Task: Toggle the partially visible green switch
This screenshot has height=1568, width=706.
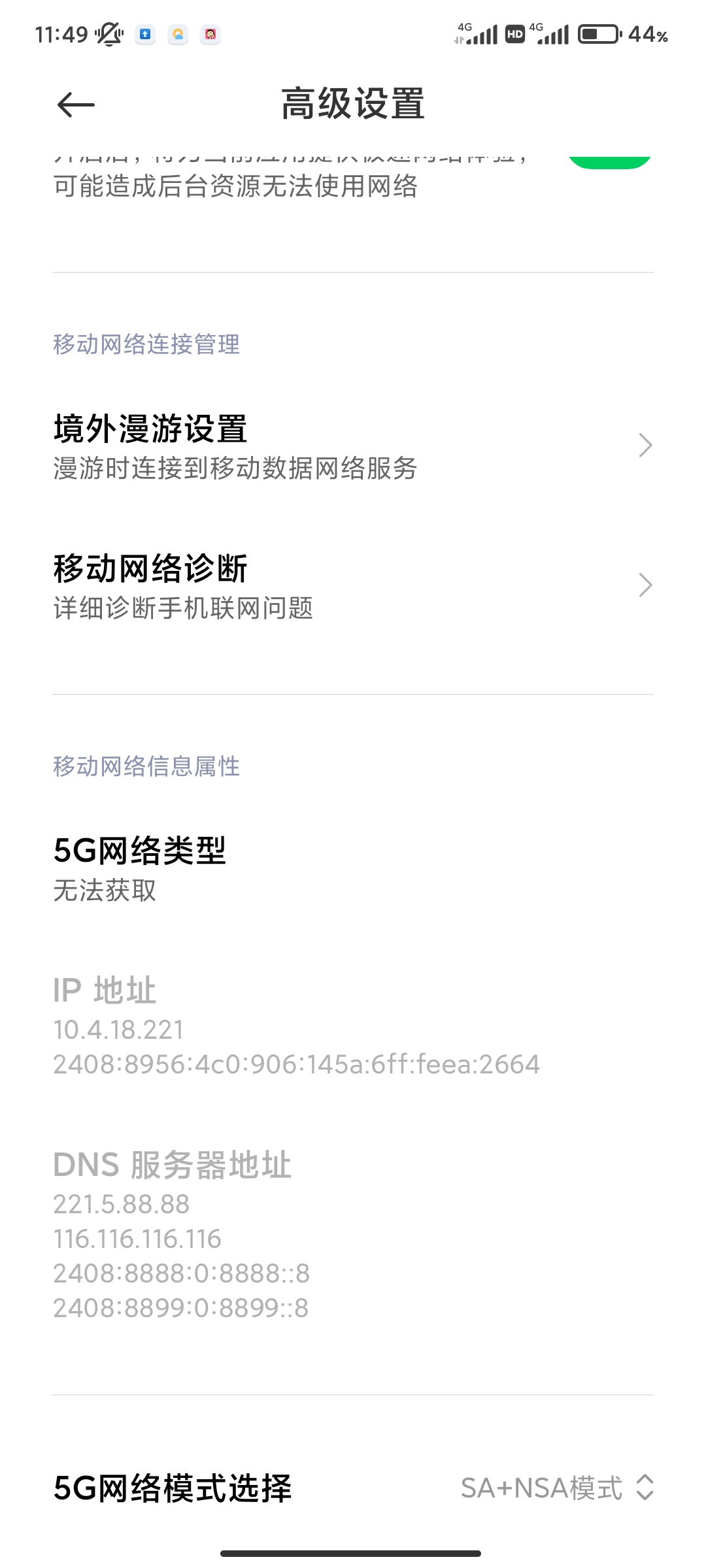Action: click(x=610, y=162)
